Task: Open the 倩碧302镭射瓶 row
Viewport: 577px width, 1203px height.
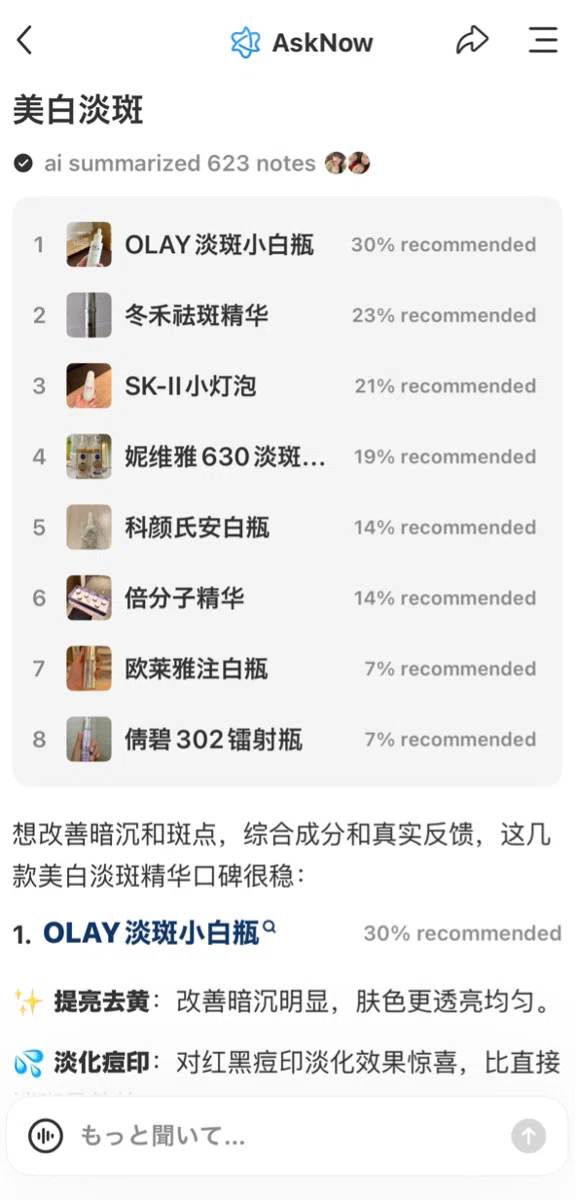Action: [286, 740]
